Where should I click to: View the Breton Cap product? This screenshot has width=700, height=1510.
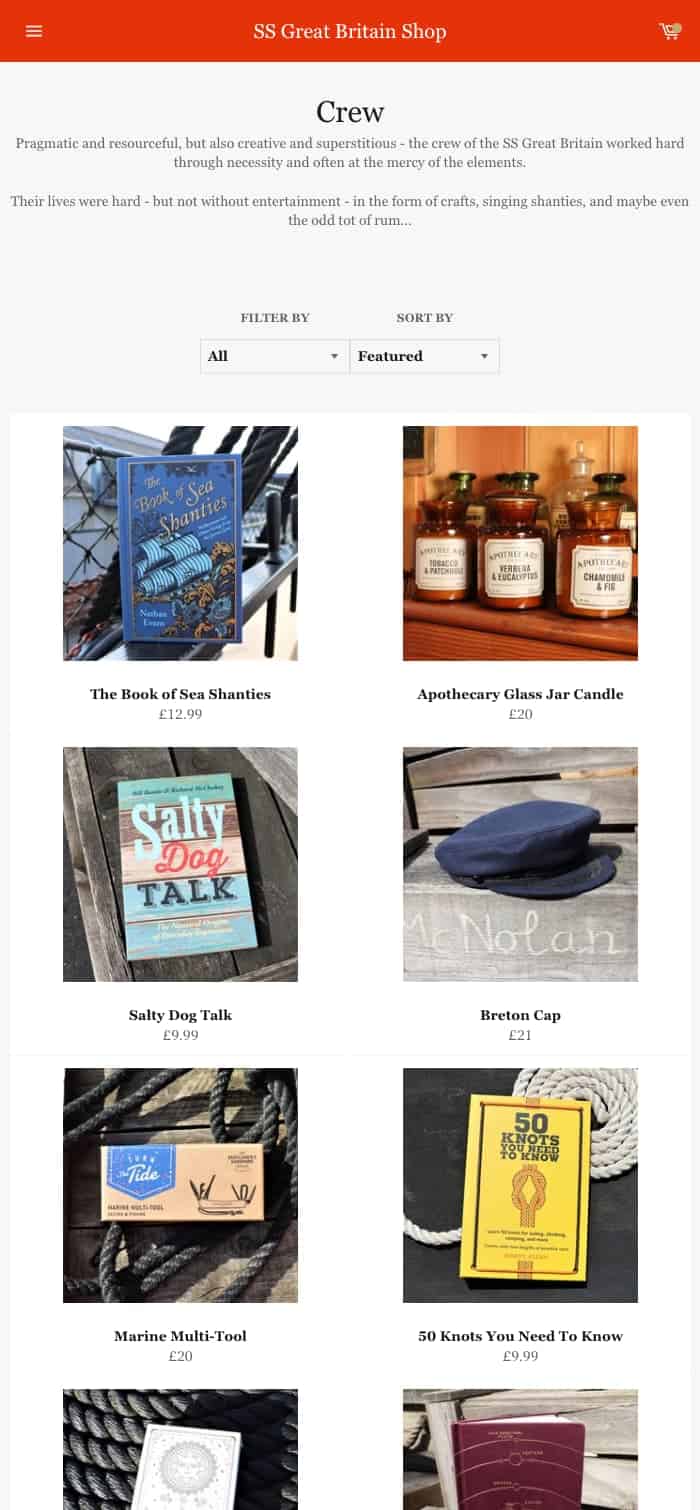pyautogui.click(x=520, y=865)
